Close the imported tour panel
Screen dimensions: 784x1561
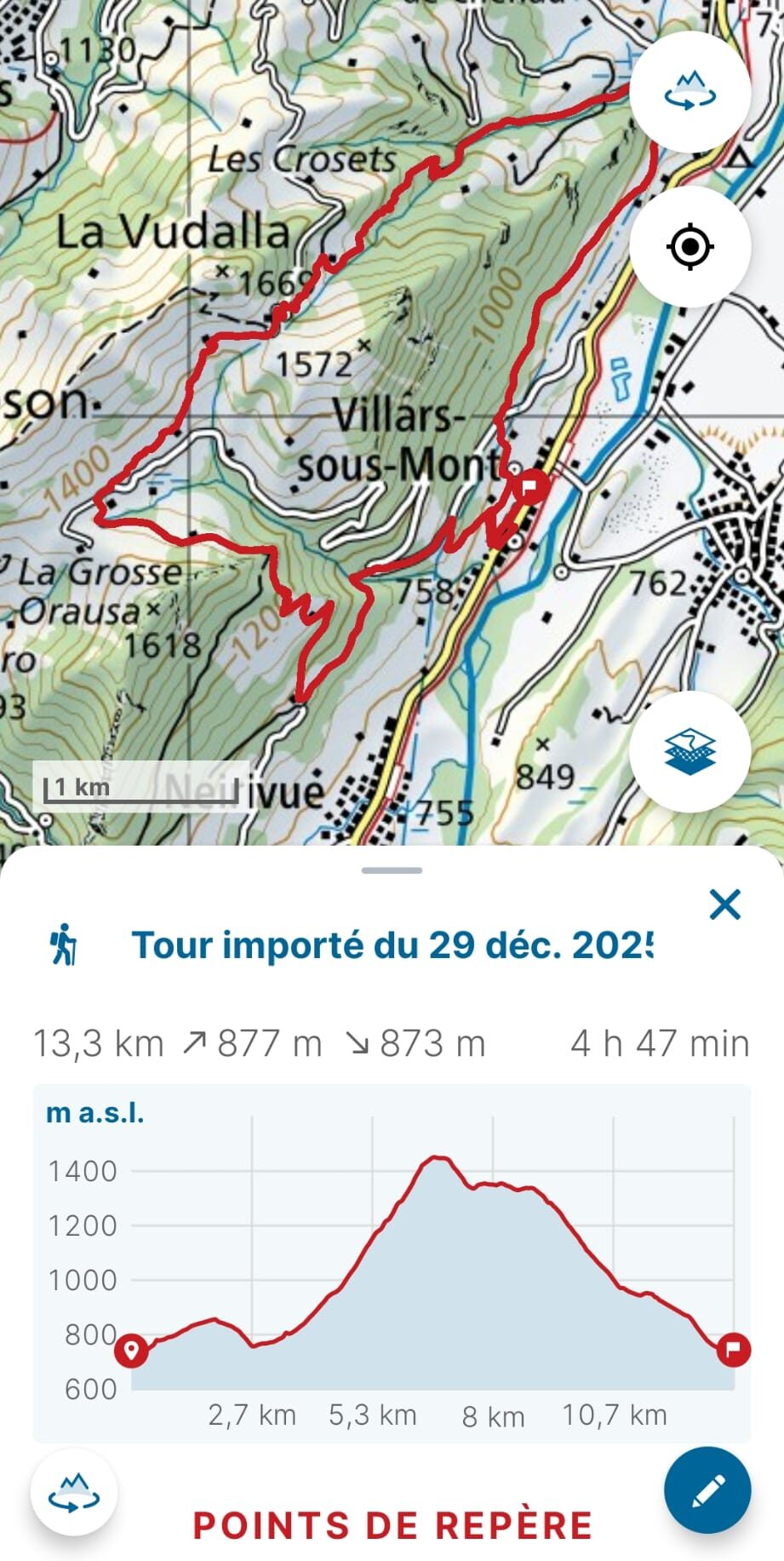tap(724, 904)
